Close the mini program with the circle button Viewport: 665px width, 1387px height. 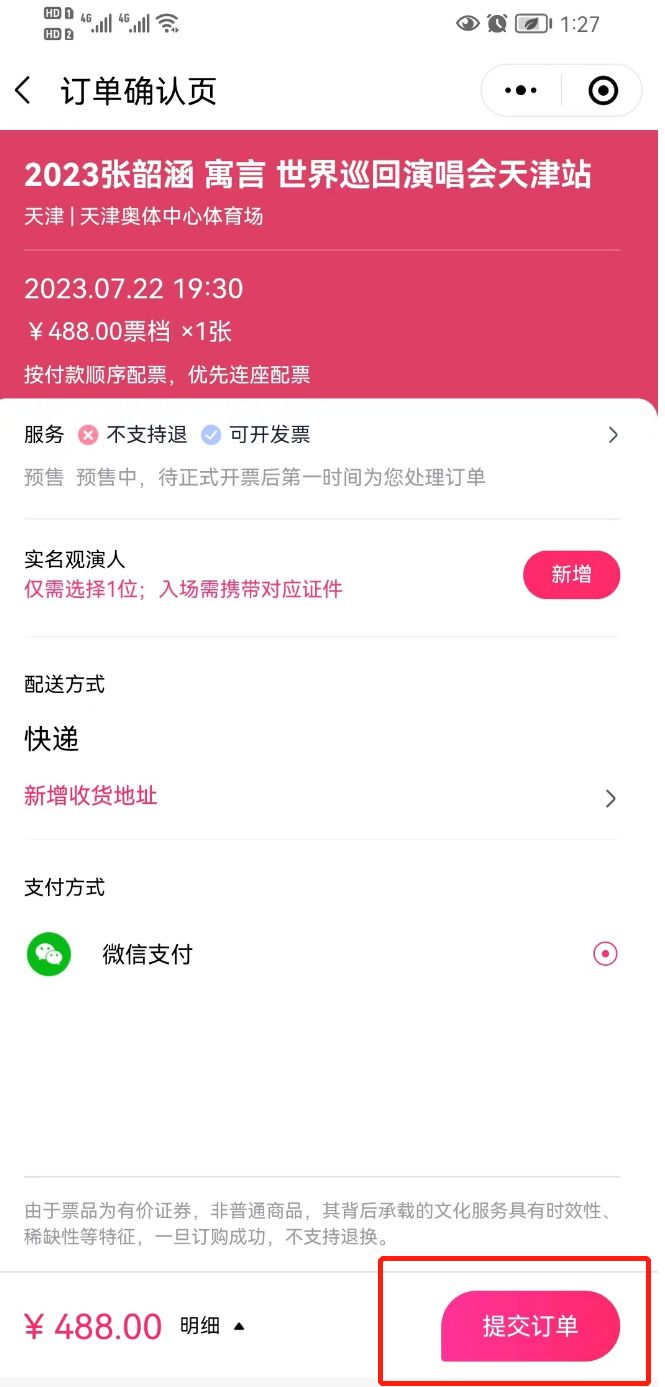coord(603,91)
